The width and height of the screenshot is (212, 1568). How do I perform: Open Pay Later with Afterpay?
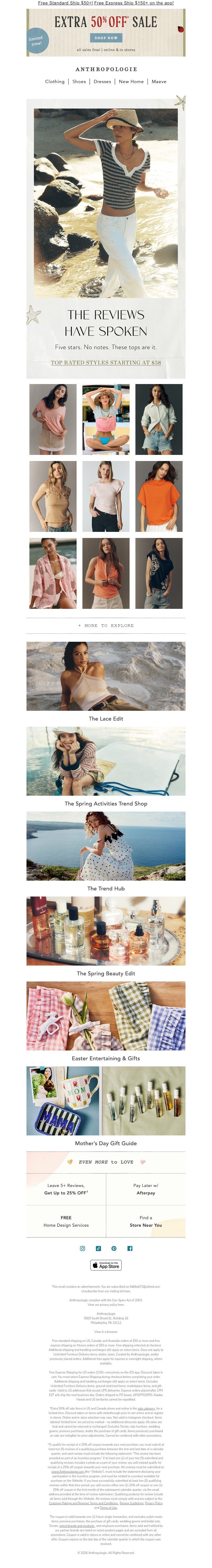click(146, 1189)
